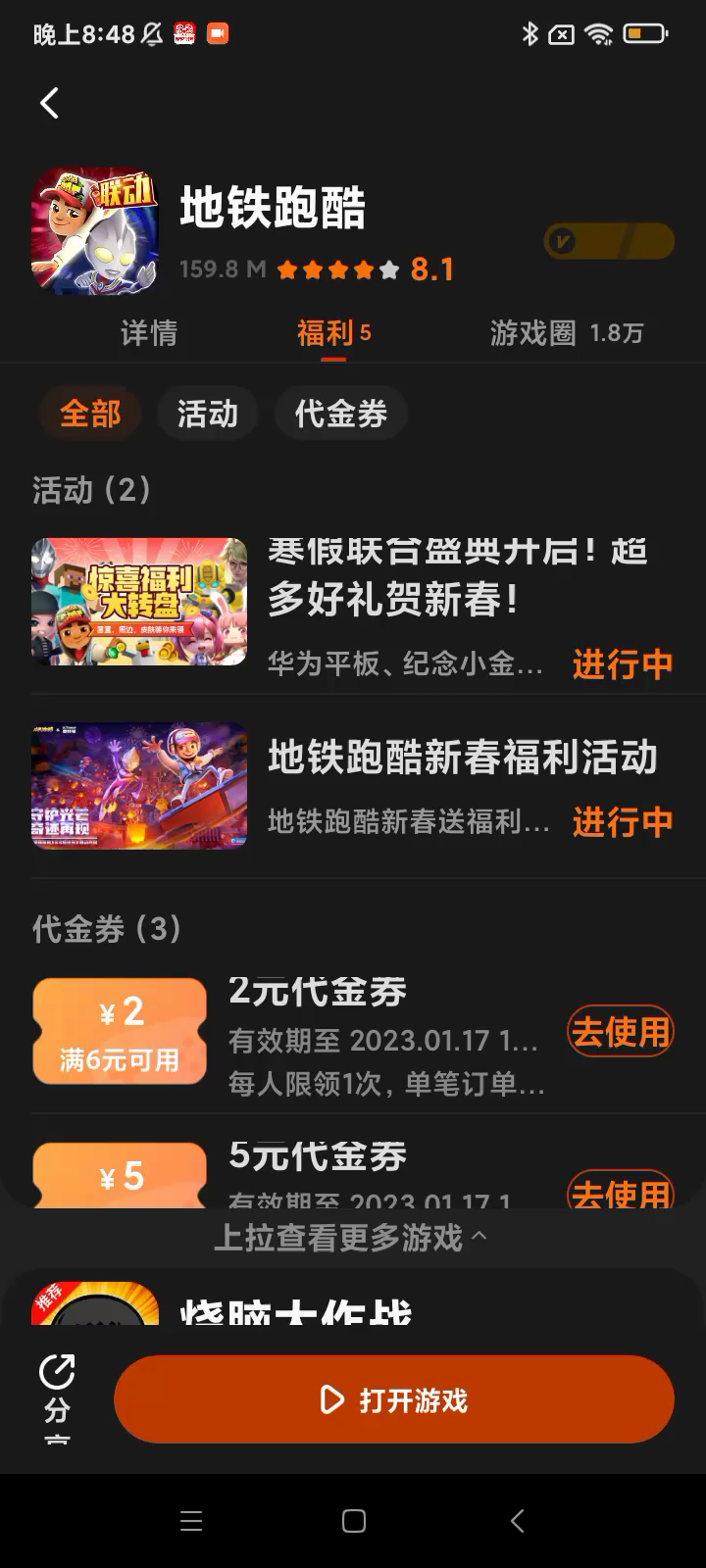Go back using the top-left arrow
The height and width of the screenshot is (1568, 706).
(x=50, y=103)
